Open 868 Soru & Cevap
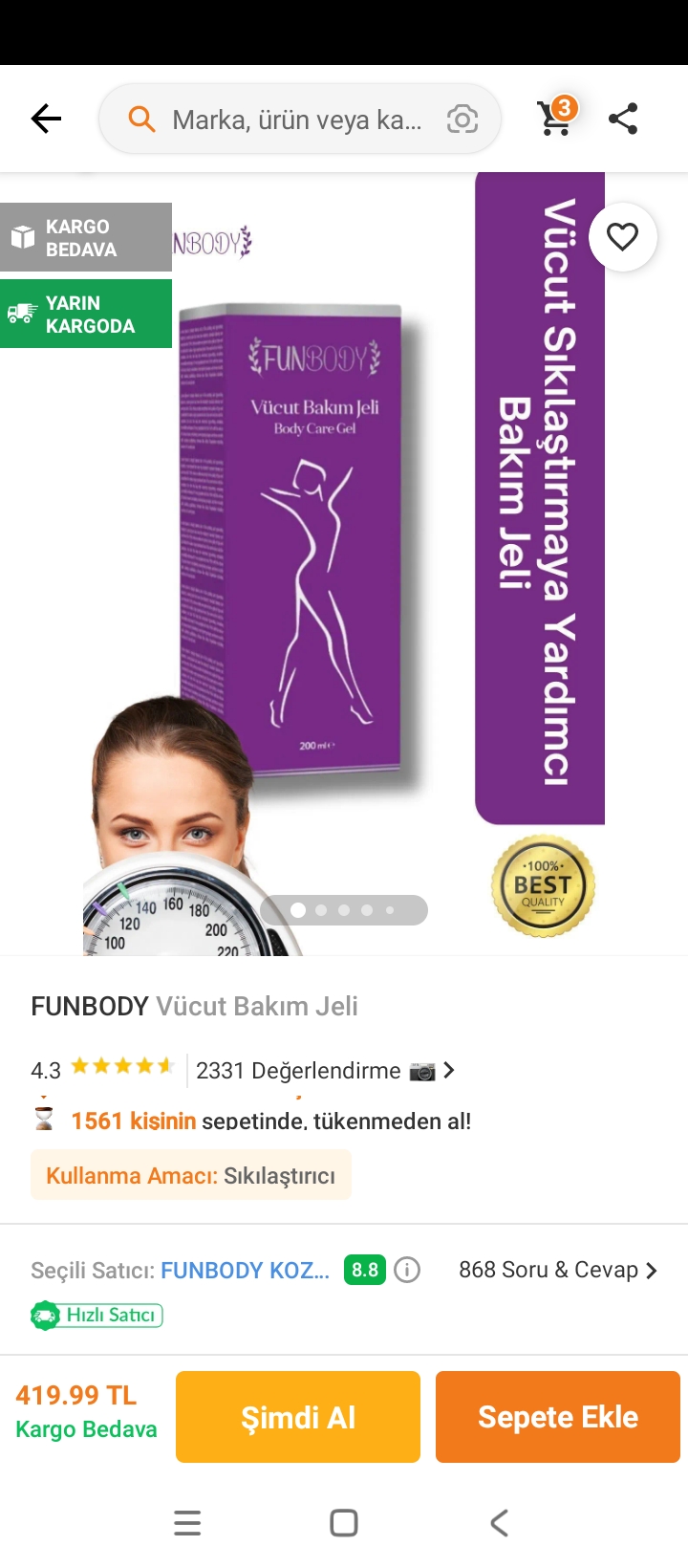The width and height of the screenshot is (688, 1568). (557, 1270)
